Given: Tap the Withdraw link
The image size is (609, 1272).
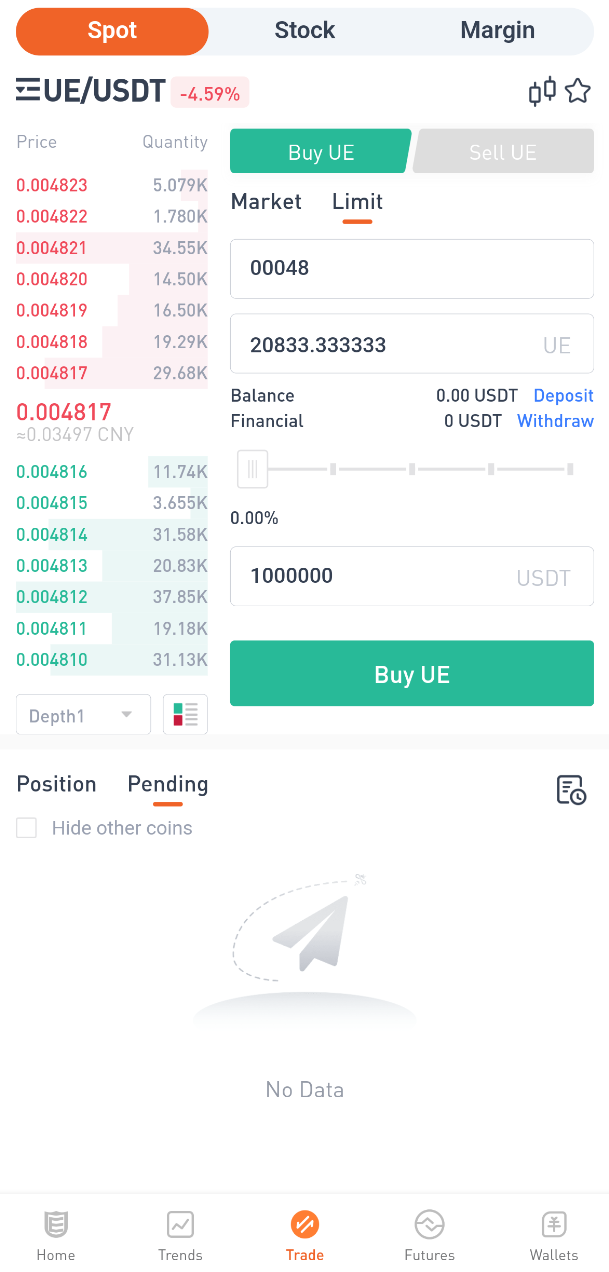Looking at the screenshot, I should point(555,421).
